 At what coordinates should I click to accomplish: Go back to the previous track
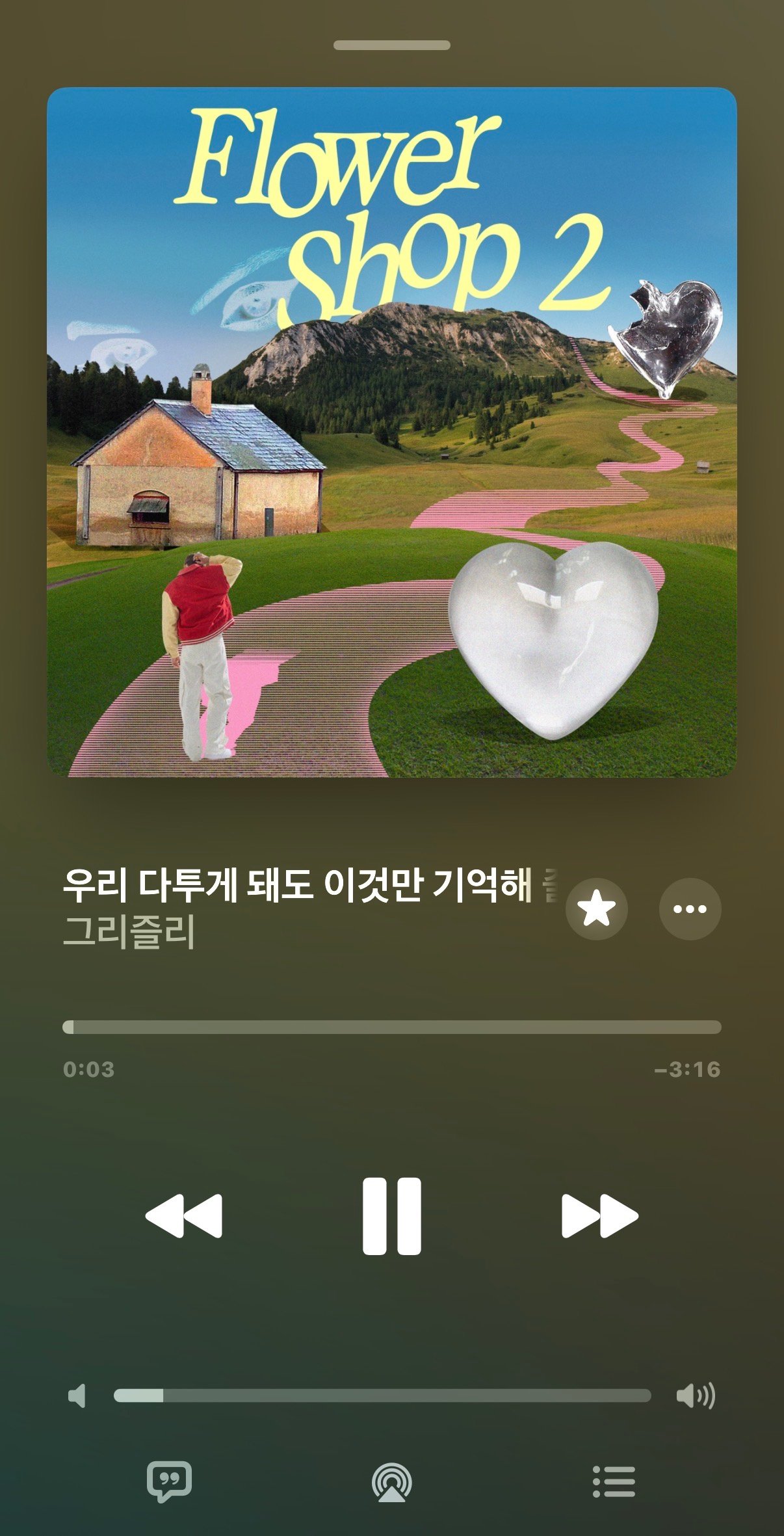pos(184,1215)
